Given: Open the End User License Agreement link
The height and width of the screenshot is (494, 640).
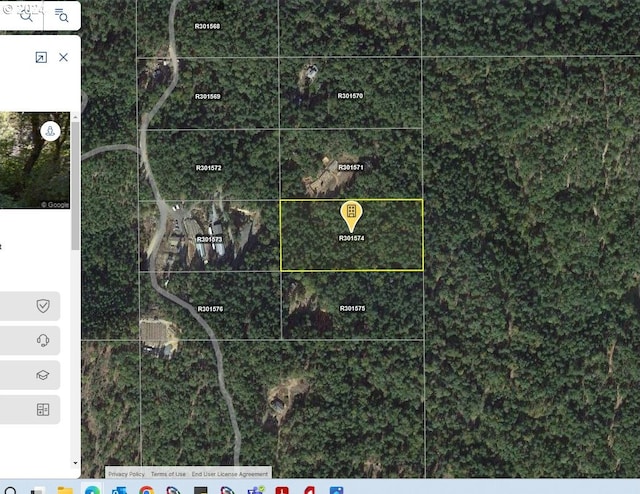Looking at the screenshot, I should pyautogui.click(x=230, y=473).
